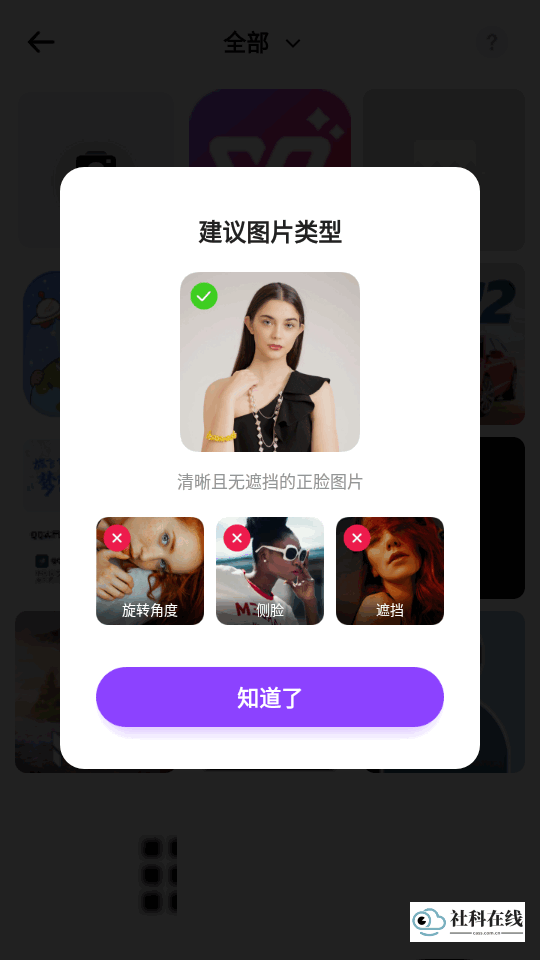Go back with the arrow icon
Image resolution: width=540 pixels, height=960 pixels.
[x=41, y=43]
